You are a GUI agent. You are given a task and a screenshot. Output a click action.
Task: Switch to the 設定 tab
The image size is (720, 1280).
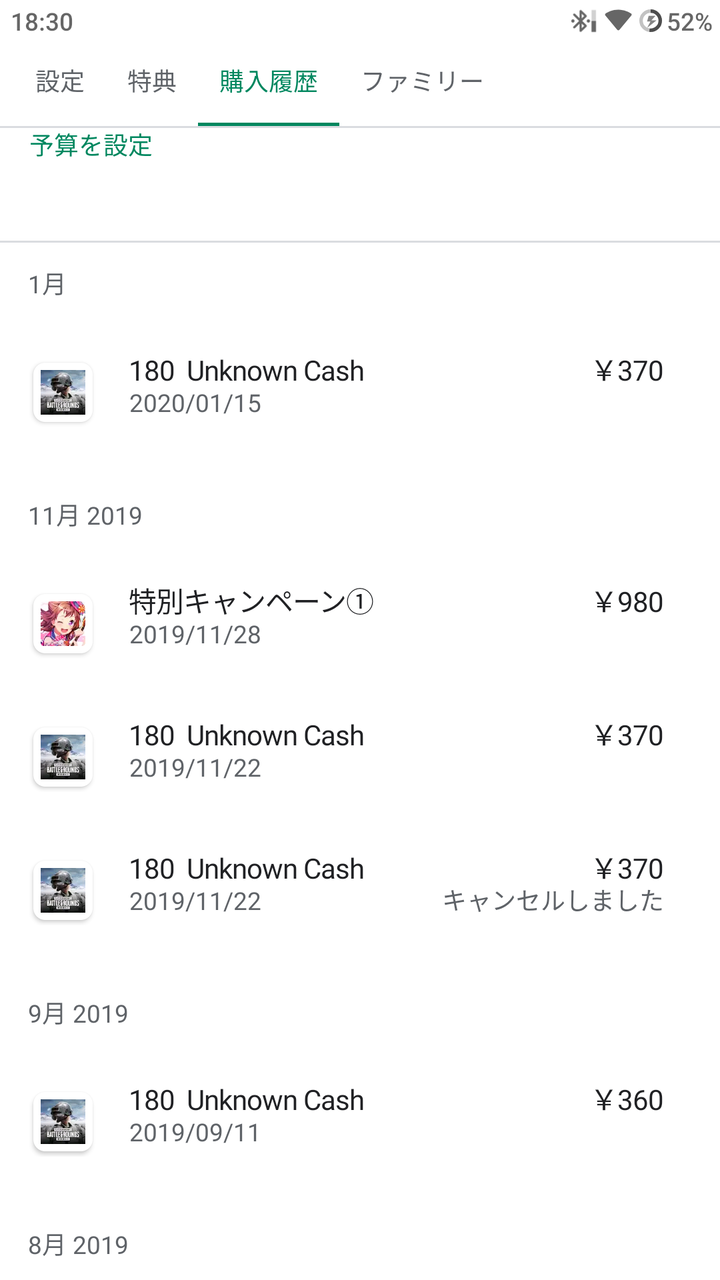pos(60,82)
